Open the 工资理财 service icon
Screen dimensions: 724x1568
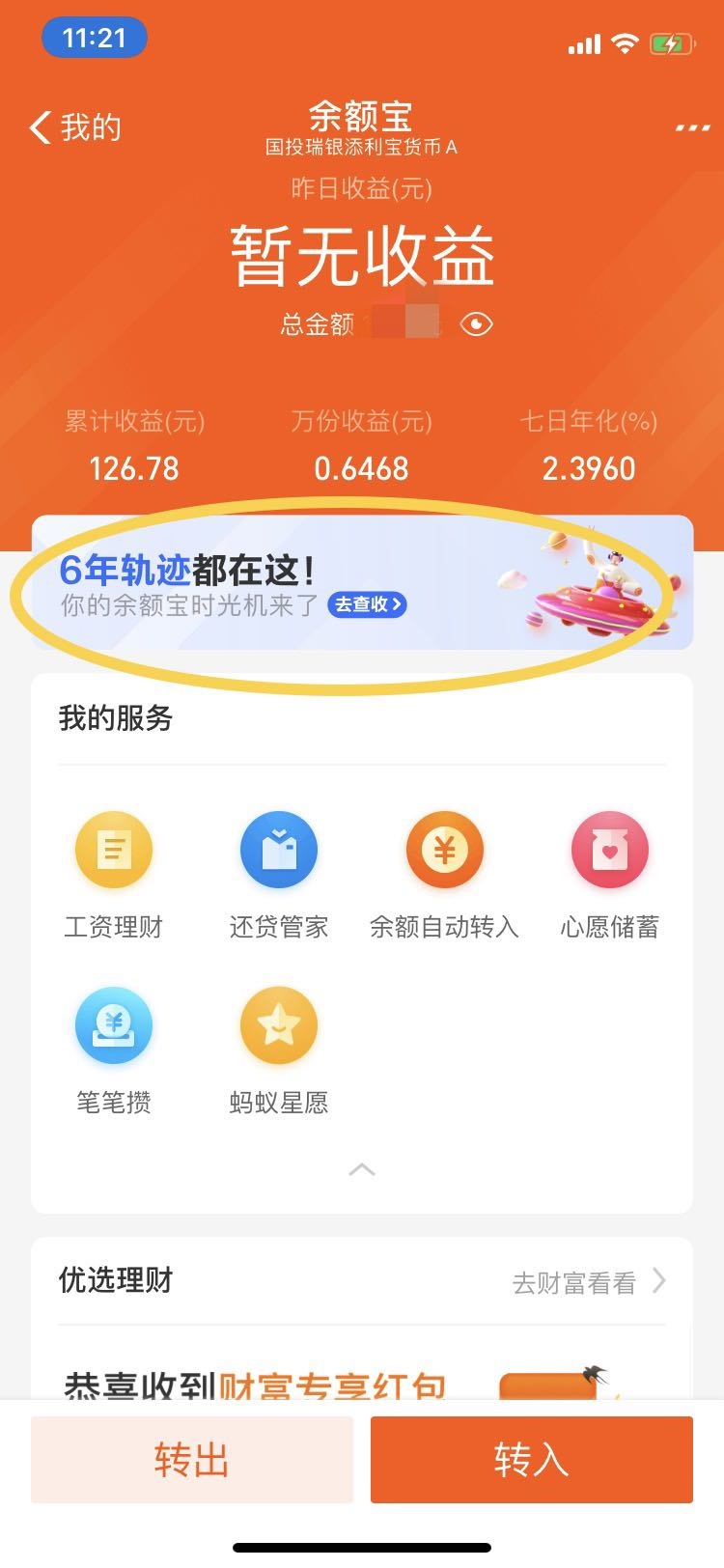tap(113, 850)
